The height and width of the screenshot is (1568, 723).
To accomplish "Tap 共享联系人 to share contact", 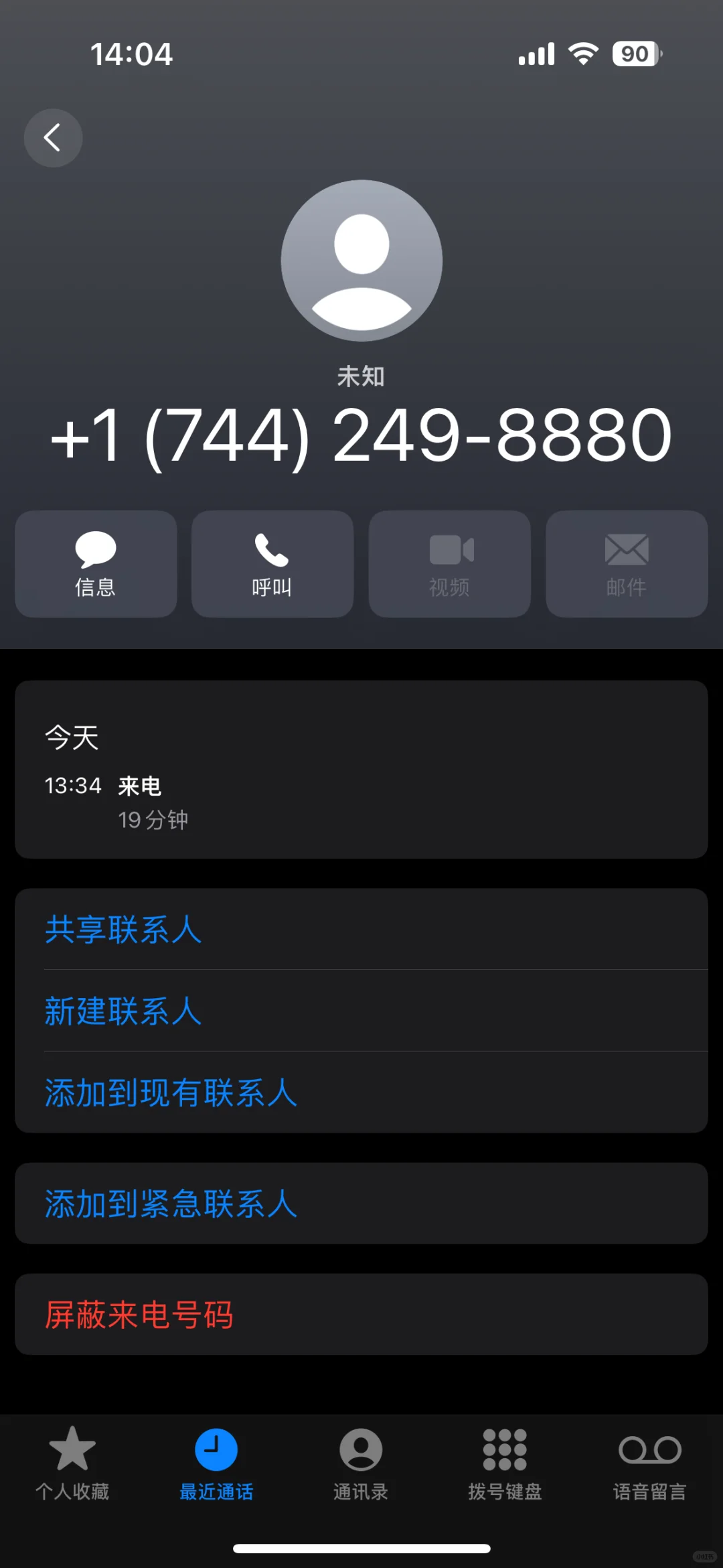I will click(x=123, y=930).
